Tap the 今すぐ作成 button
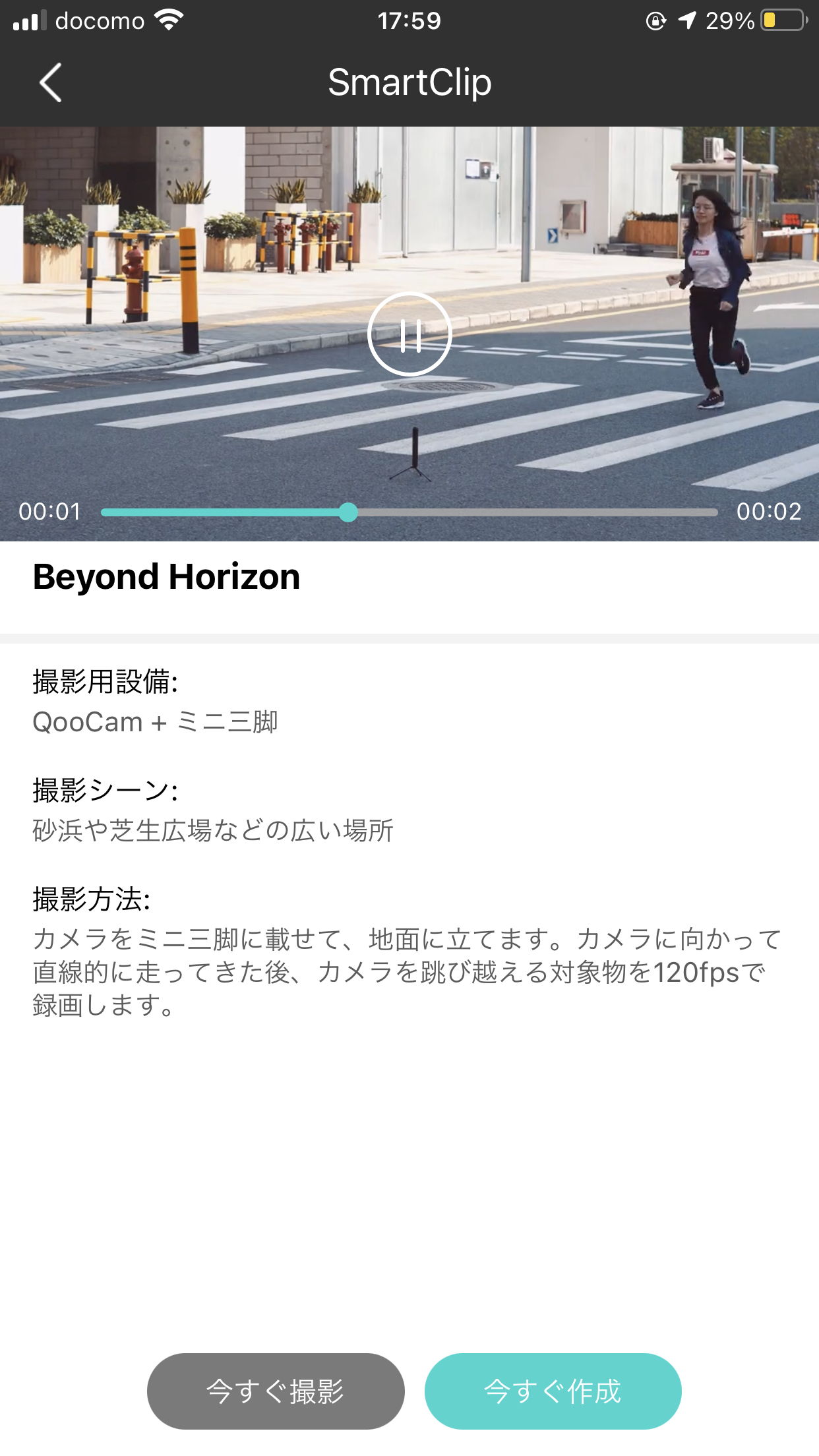 (x=553, y=1391)
